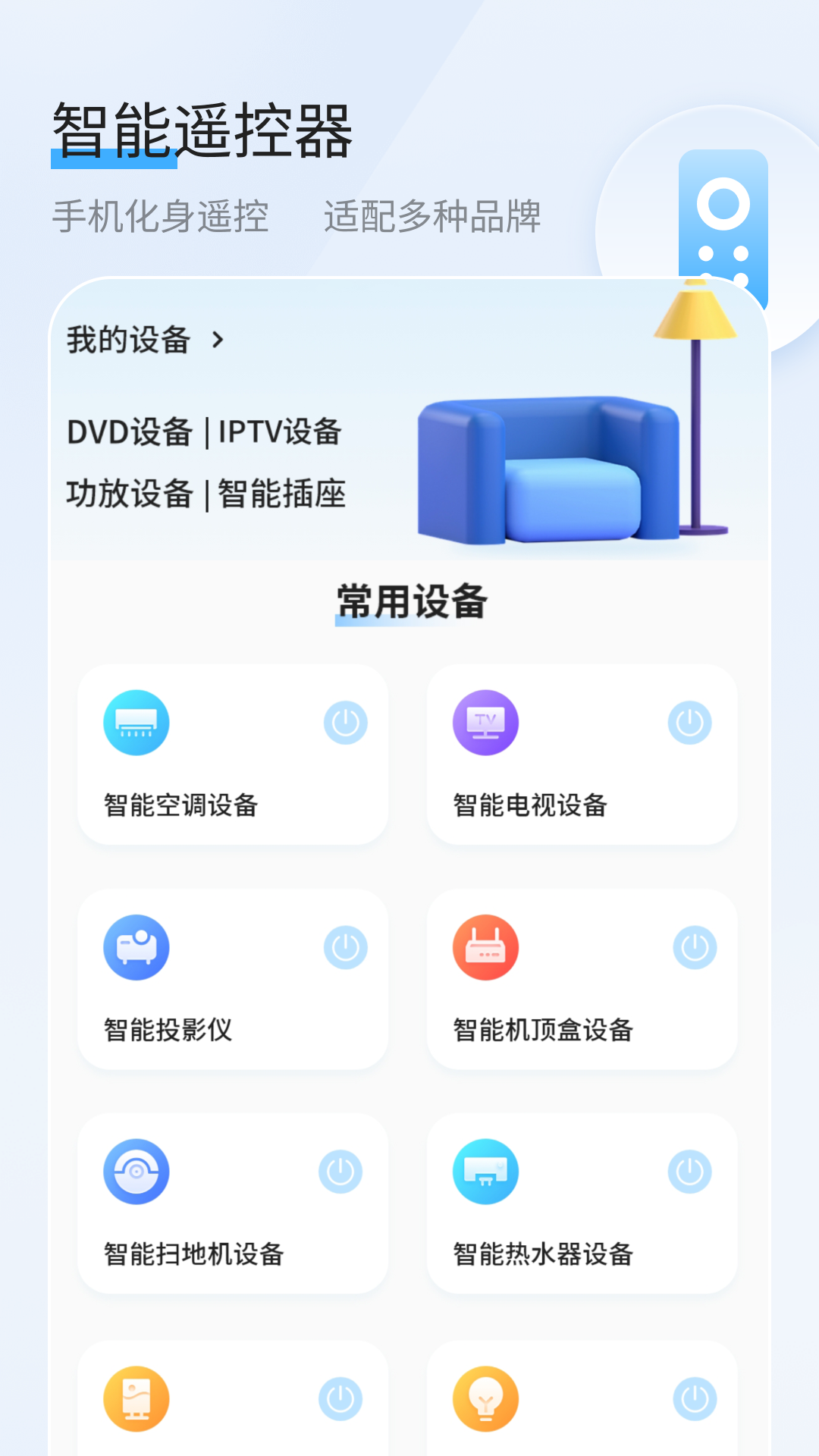The image size is (819, 1456).
Task: Open the smart projector device icon
Action: 136,948
